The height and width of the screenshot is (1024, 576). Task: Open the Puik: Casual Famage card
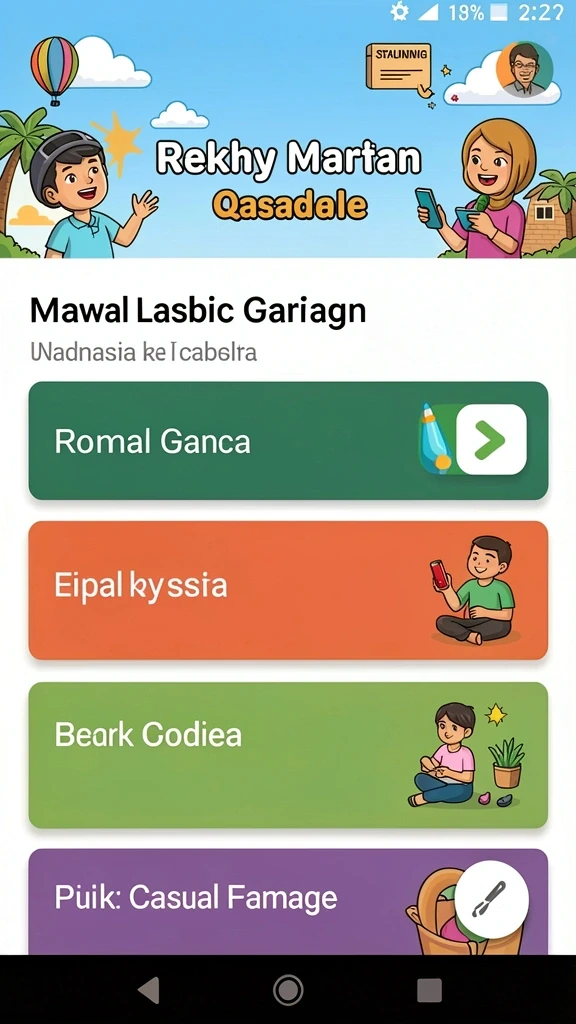point(288,902)
